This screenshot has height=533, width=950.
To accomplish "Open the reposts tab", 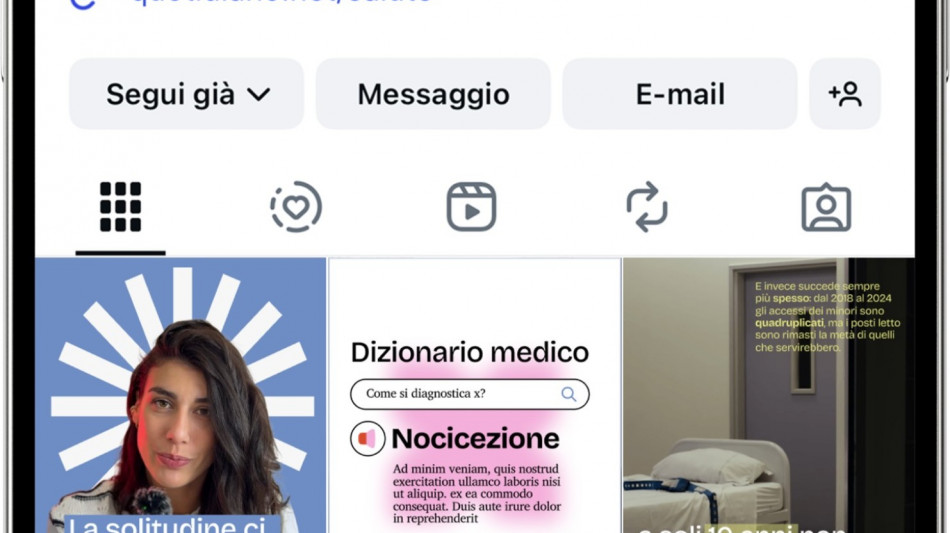I will pyautogui.click(x=647, y=207).
